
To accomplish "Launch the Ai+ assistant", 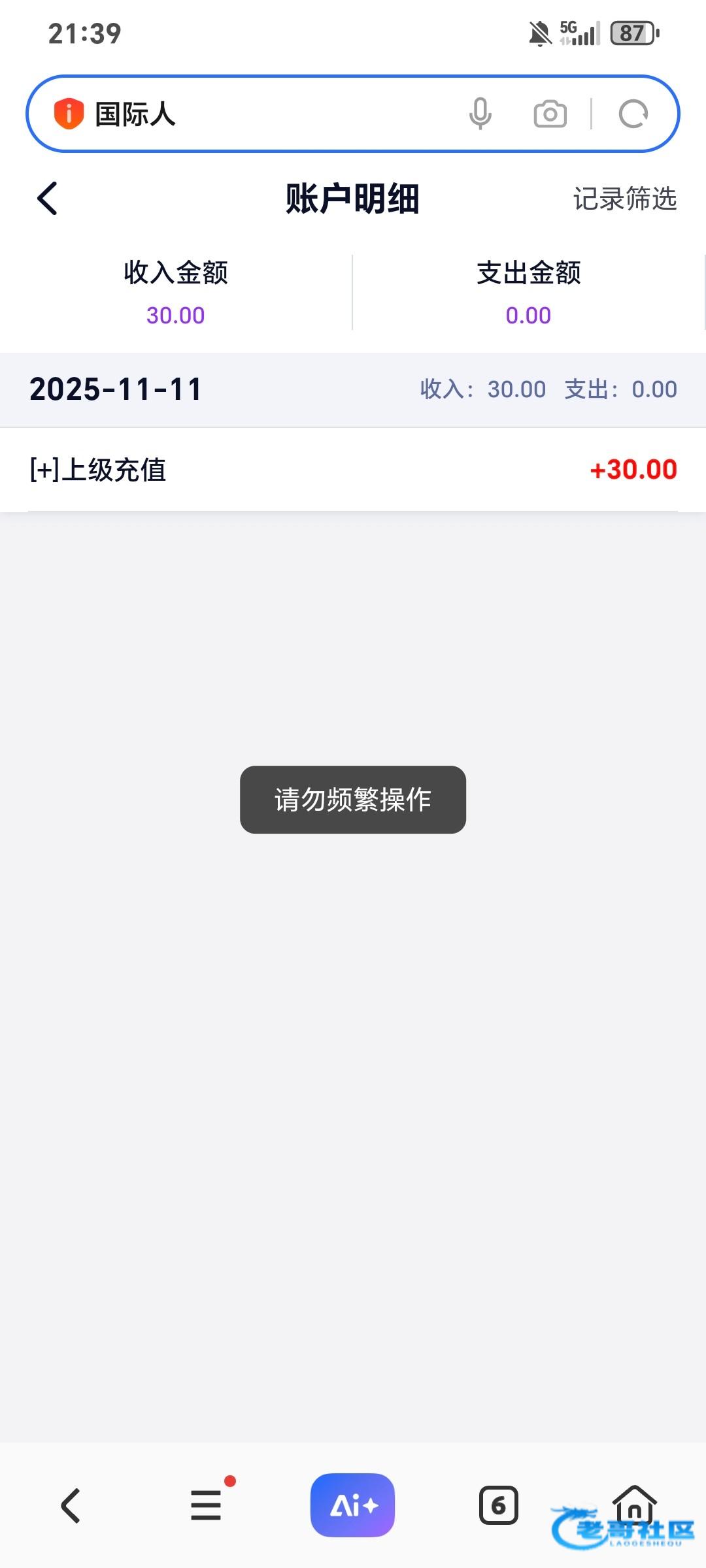I will [x=353, y=1505].
